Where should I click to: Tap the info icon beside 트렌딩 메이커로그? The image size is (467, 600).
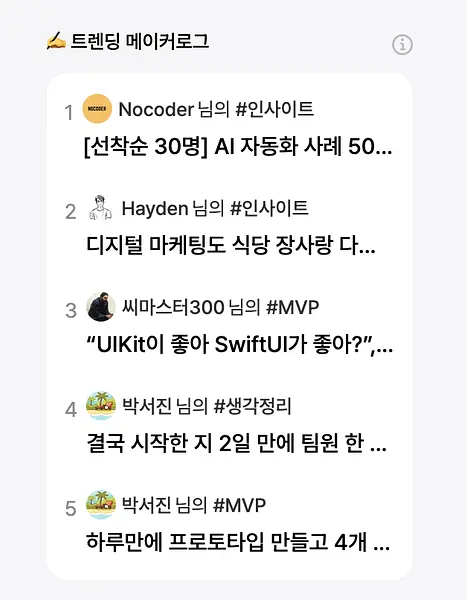point(402,45)
